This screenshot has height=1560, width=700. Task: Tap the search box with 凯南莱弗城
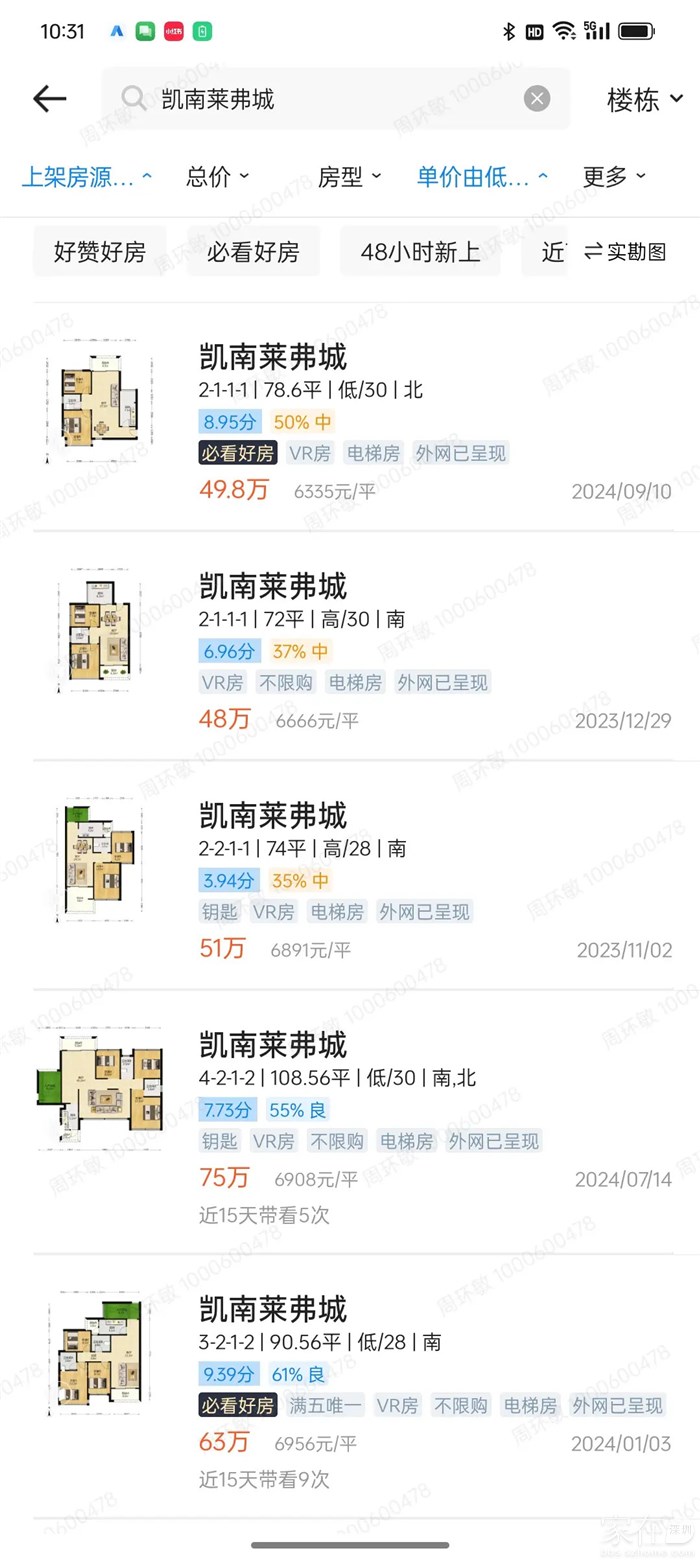[330, 98]
